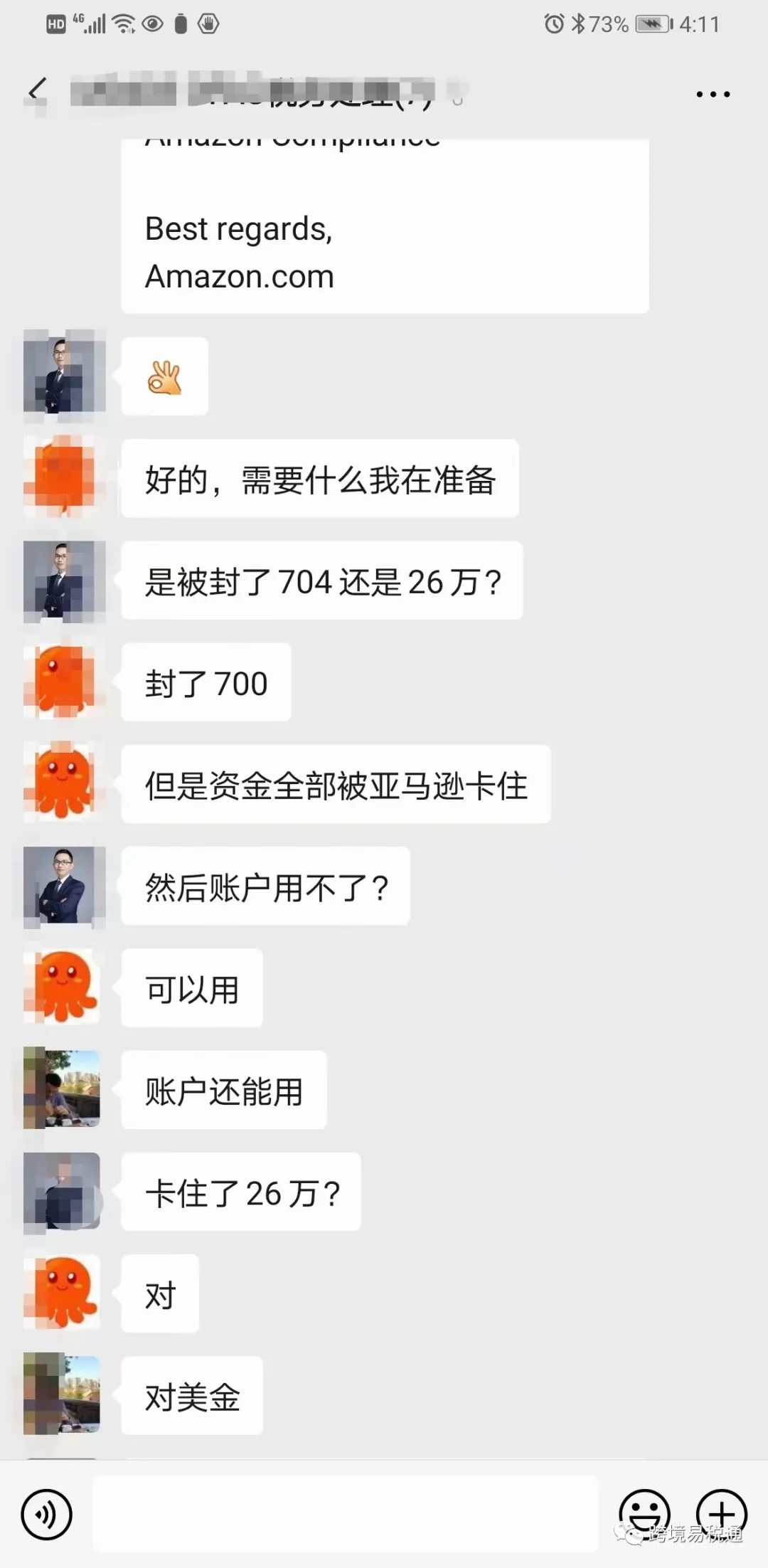Tap the Bluetooth icon in status bar
This screenshot has width=768, height=1568.
pyautogui.click(x=577, y=23)
